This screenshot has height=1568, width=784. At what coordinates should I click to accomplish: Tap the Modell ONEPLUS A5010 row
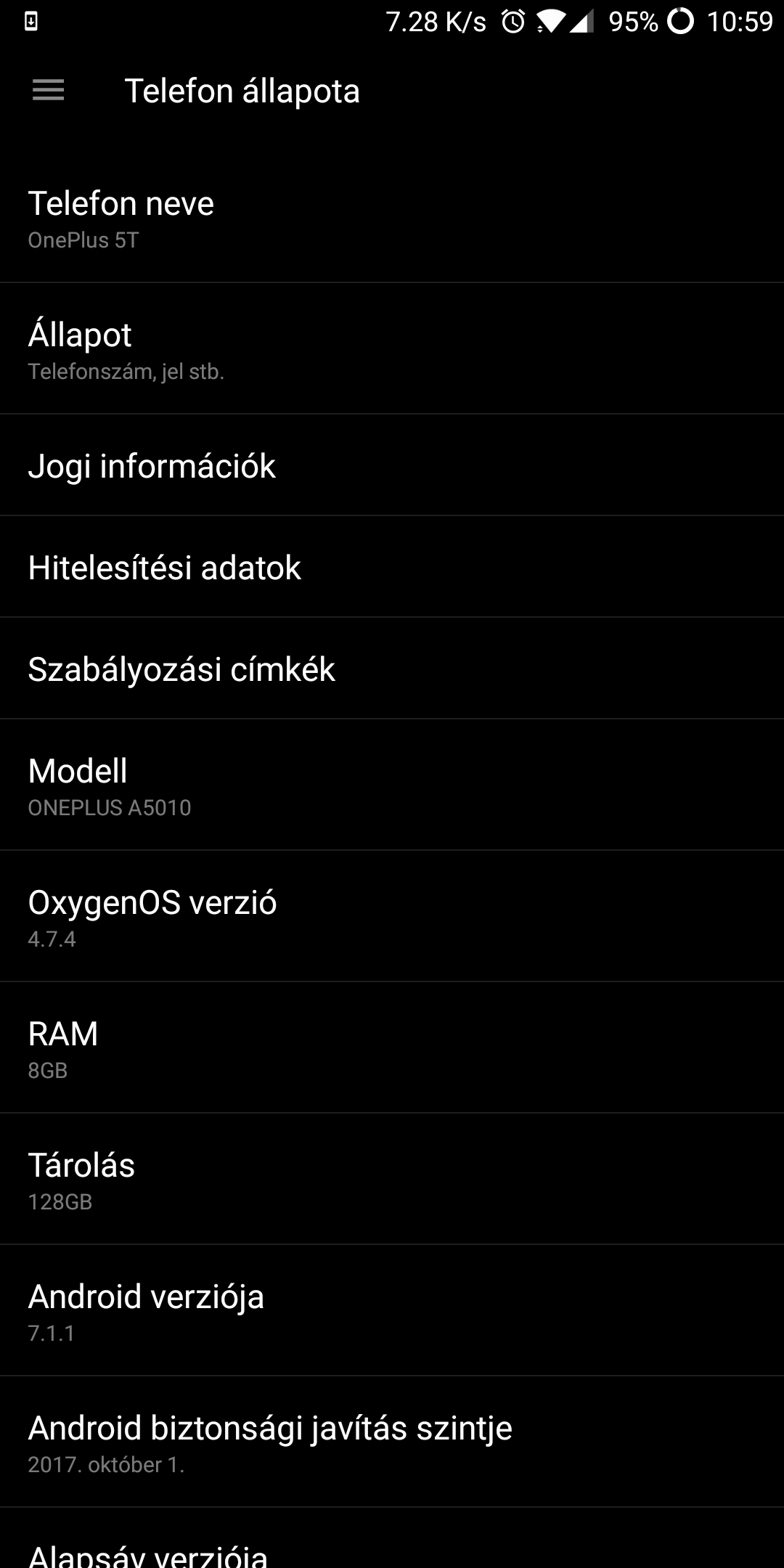tap(392, 786)
